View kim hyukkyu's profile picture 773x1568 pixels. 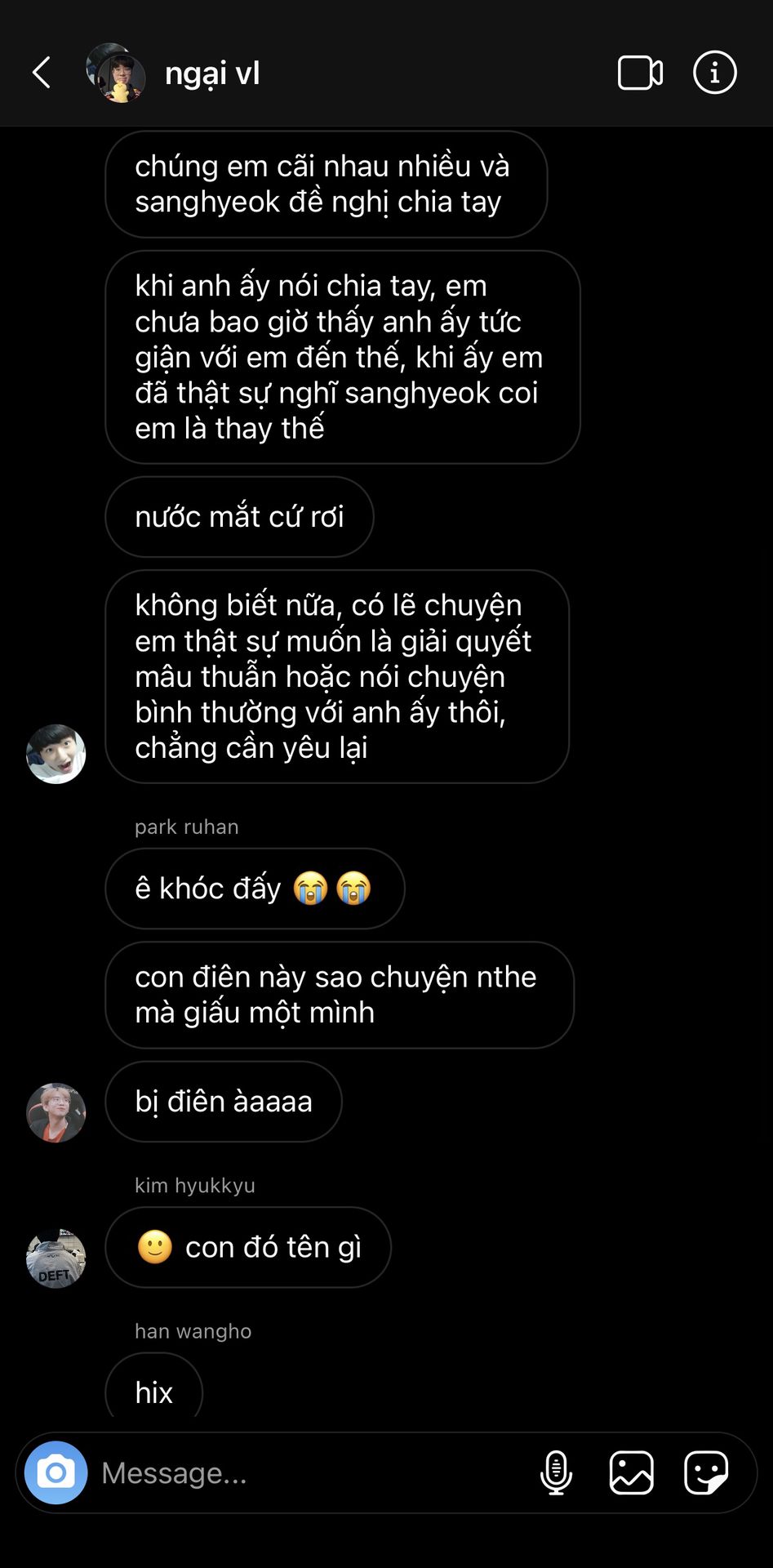[x=56, y=1258]
